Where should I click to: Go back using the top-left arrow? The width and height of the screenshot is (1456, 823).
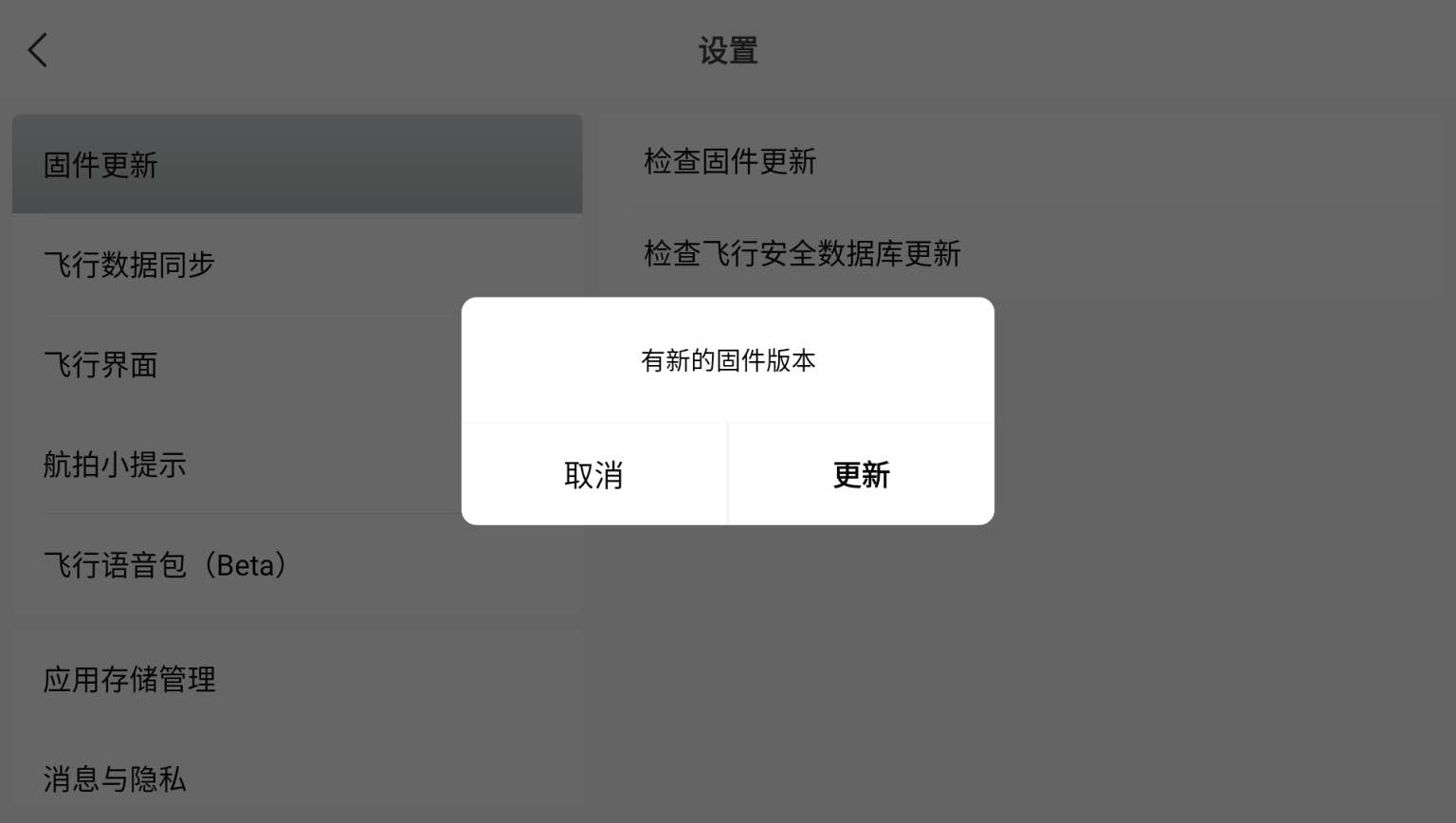(x=38, y=50)
